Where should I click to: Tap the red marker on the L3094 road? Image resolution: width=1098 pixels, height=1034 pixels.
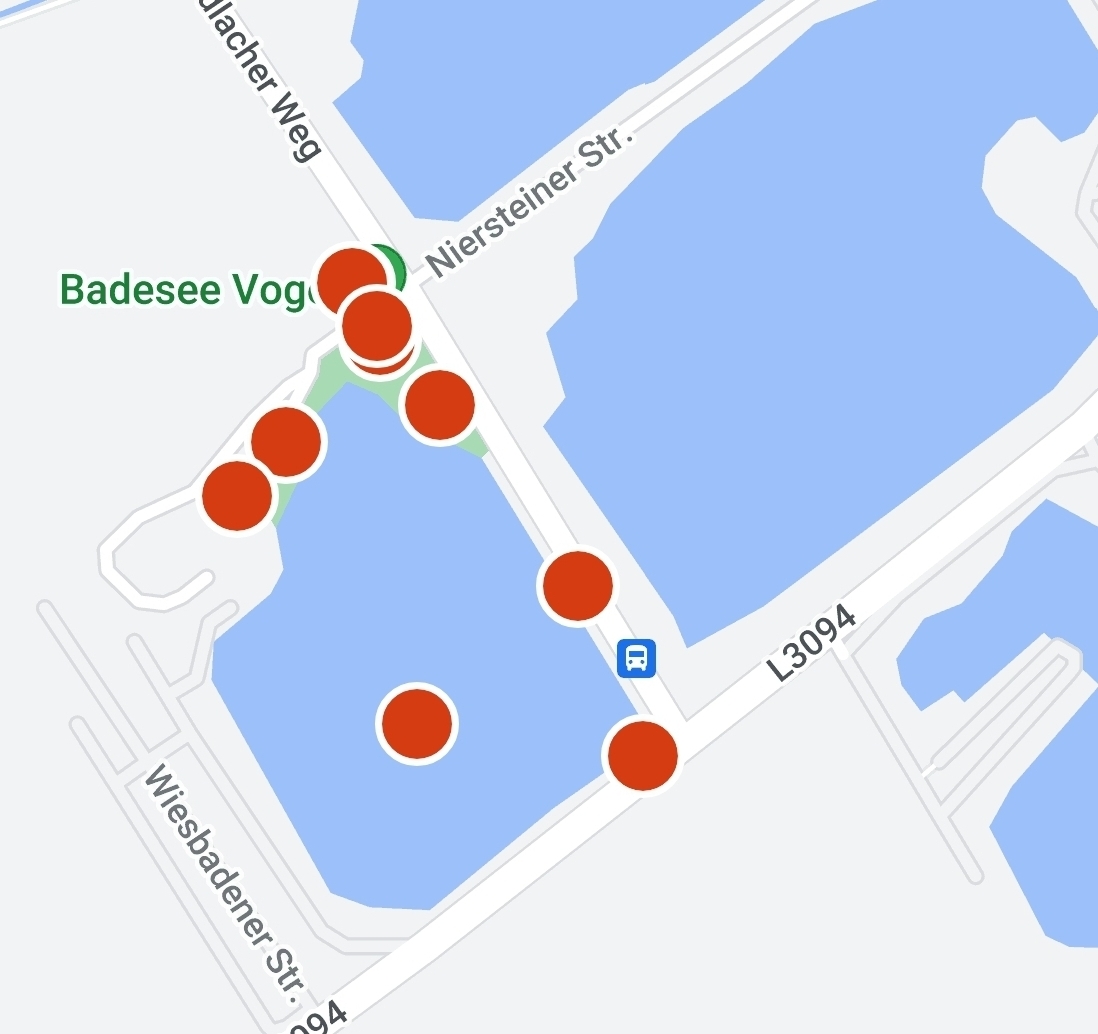[x=643, y=756]
